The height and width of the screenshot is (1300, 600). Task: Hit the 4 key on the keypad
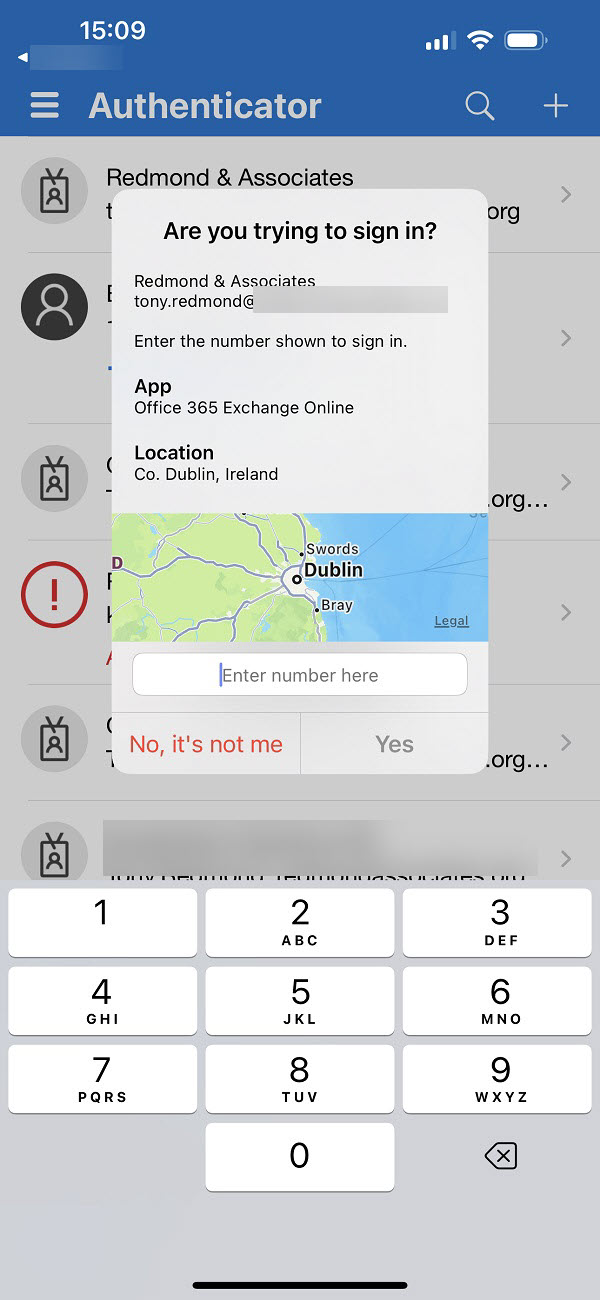click(x=102, y=1001)
